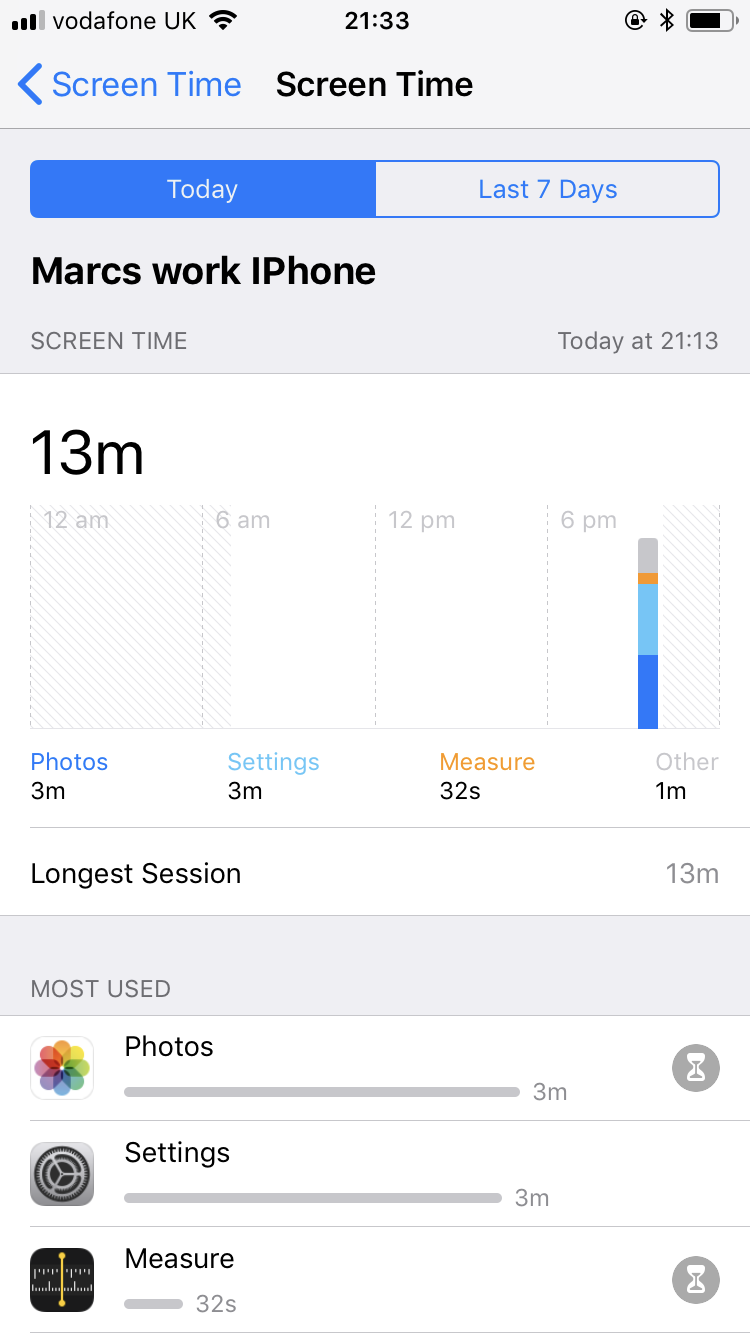Switch to Last 7 Days view
Viewport: 750px width, 1334px height.
click(547, 189)
